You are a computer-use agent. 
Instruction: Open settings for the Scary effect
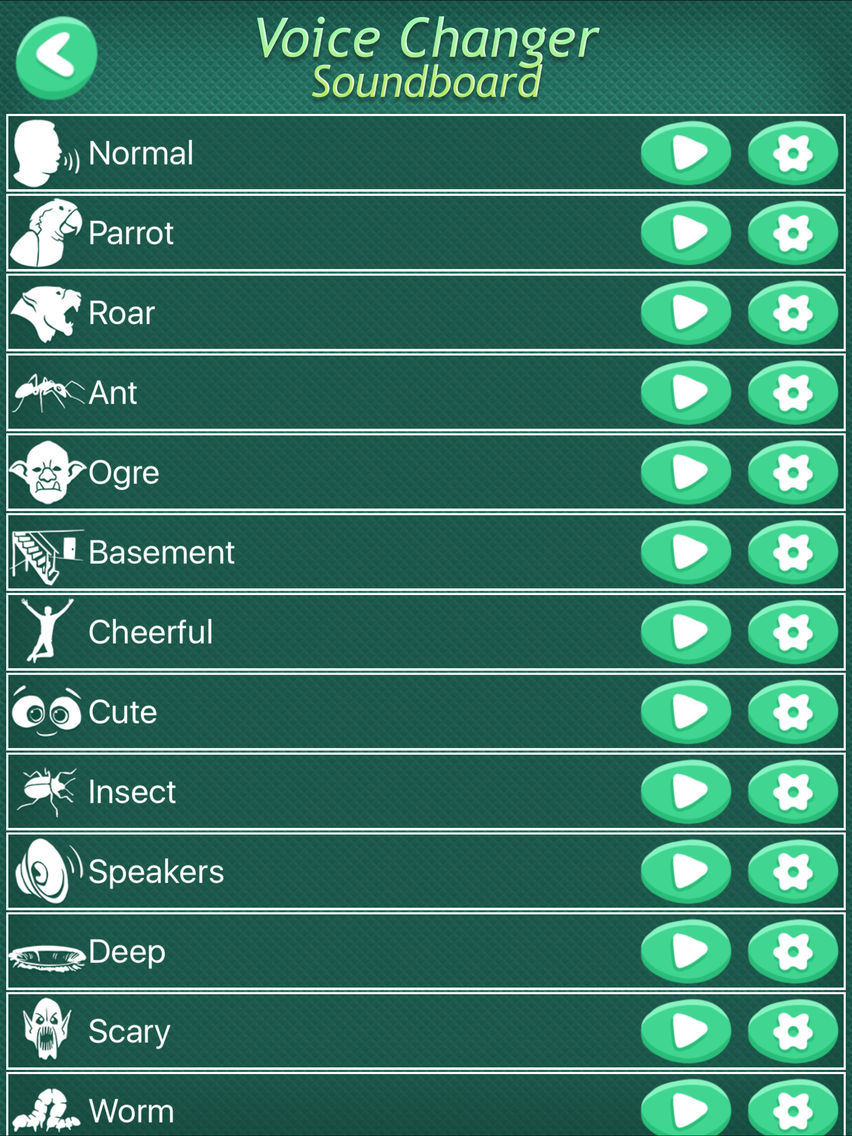click(793, 1031)
